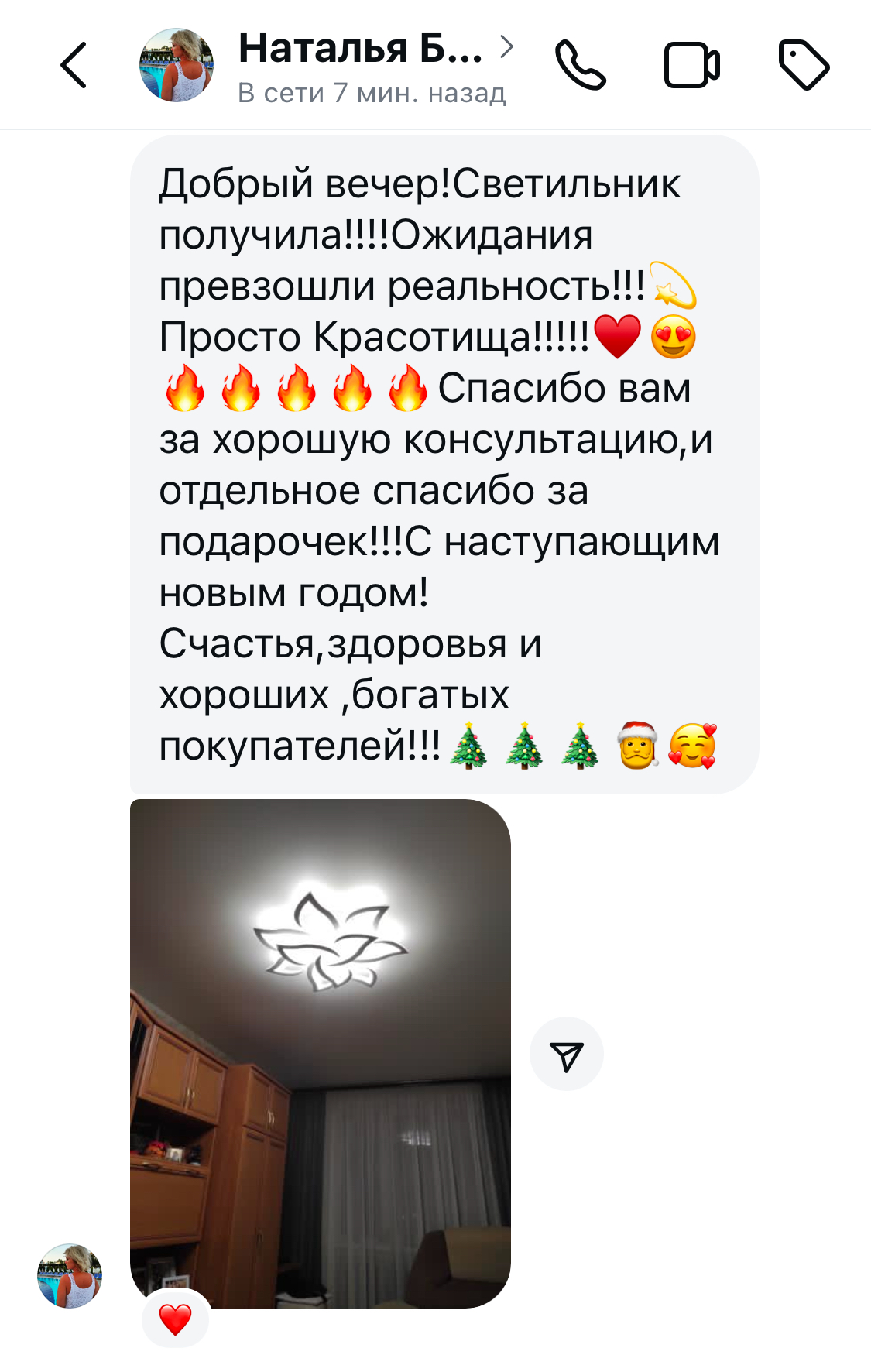Start a video call with Наталья

click(692, 65)
